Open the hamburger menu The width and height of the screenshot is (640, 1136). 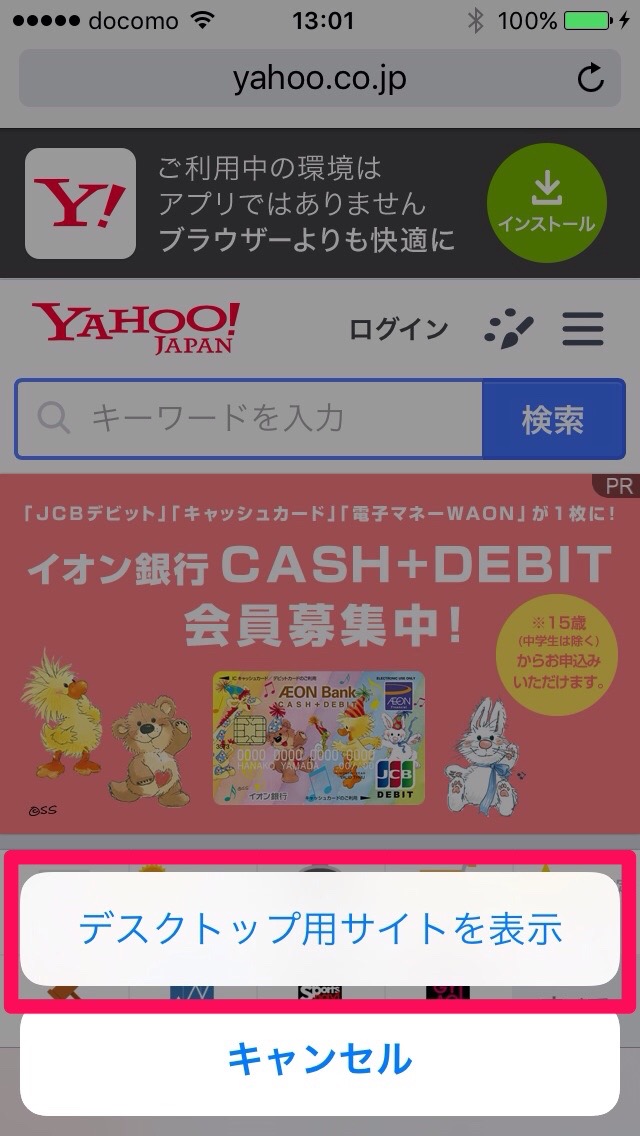[x=583, y=328]
